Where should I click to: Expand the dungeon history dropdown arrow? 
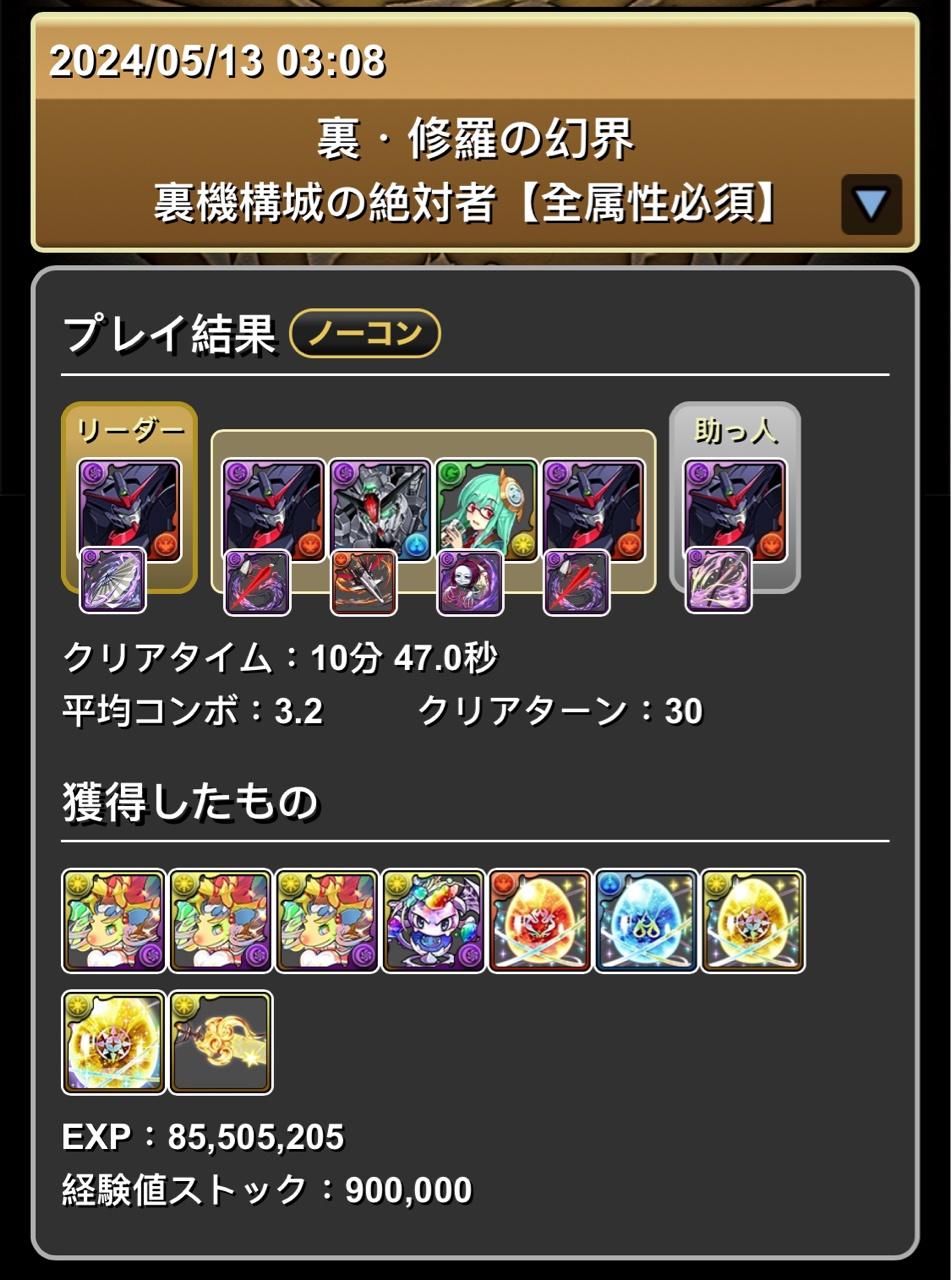click(871, 205)
